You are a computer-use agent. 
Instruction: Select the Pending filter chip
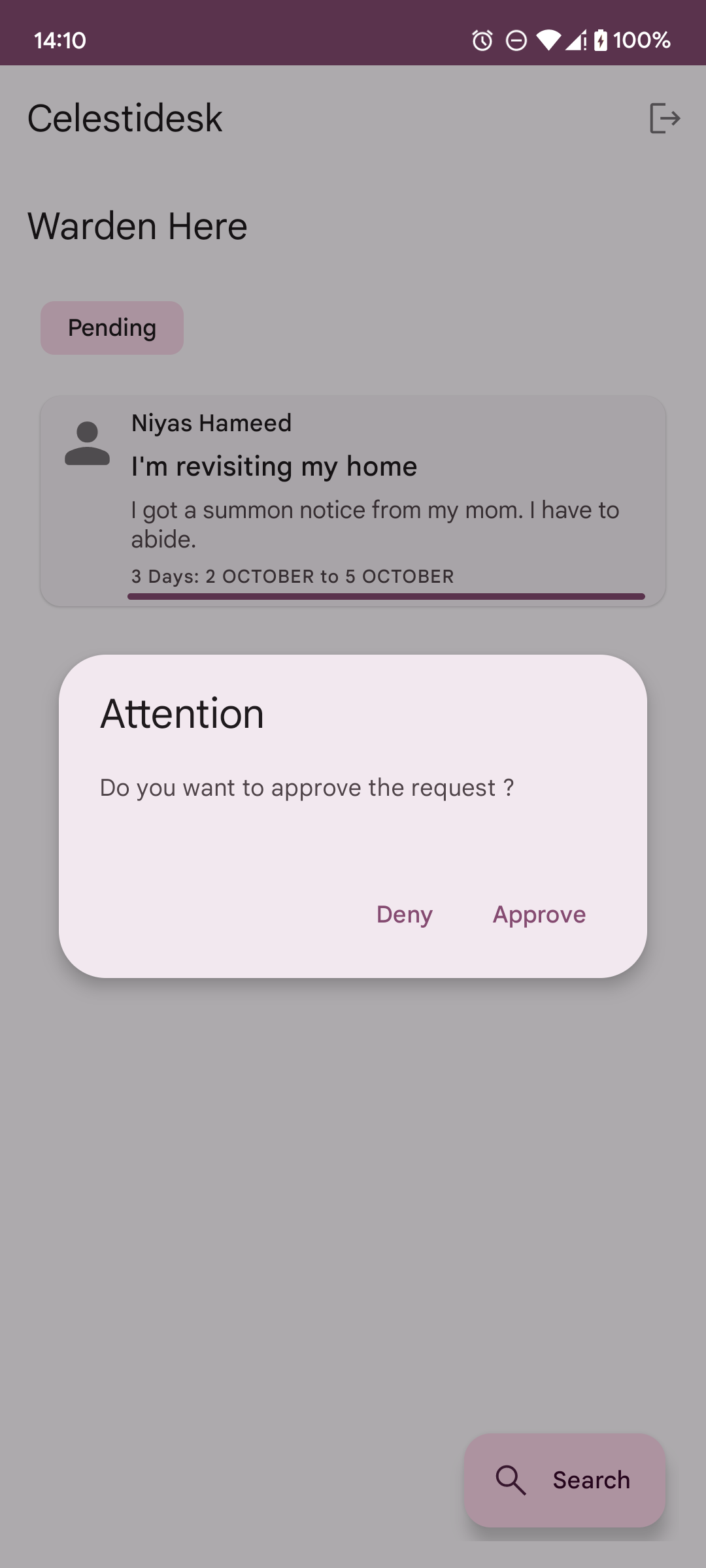click(112, 328)
